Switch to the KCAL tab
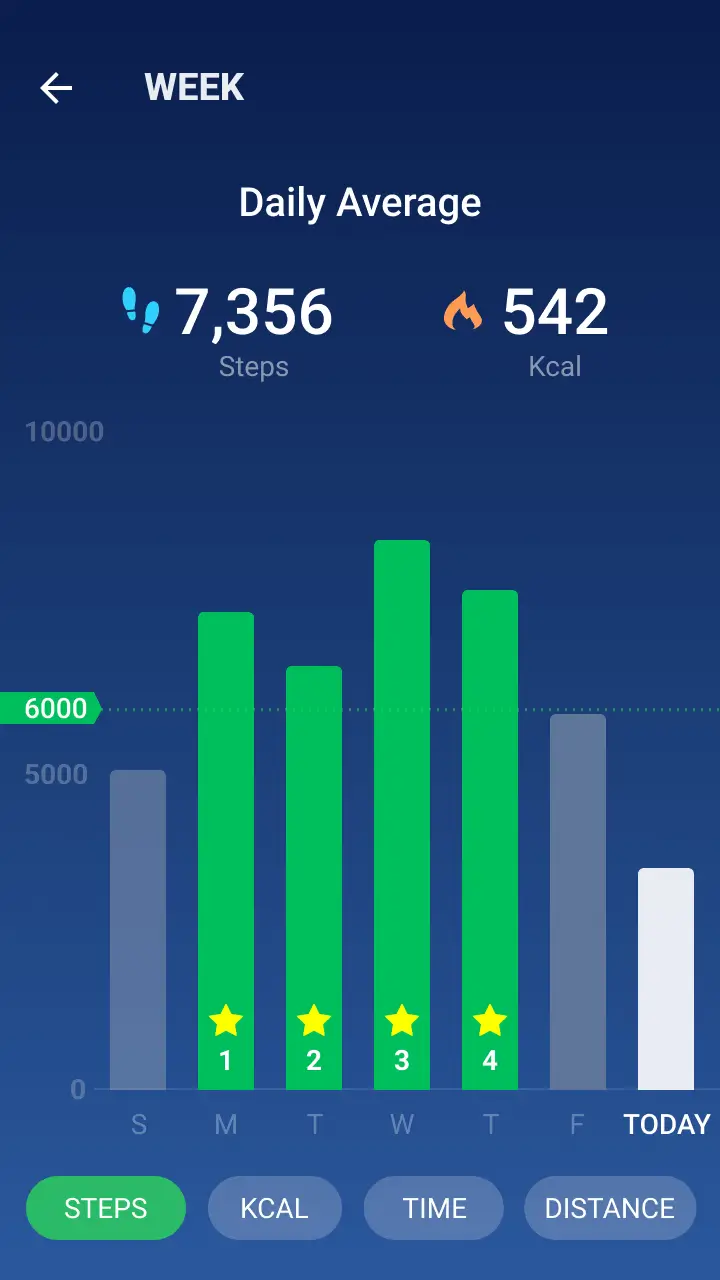This screenshot has height=1280, width=720. (275, 1208)
